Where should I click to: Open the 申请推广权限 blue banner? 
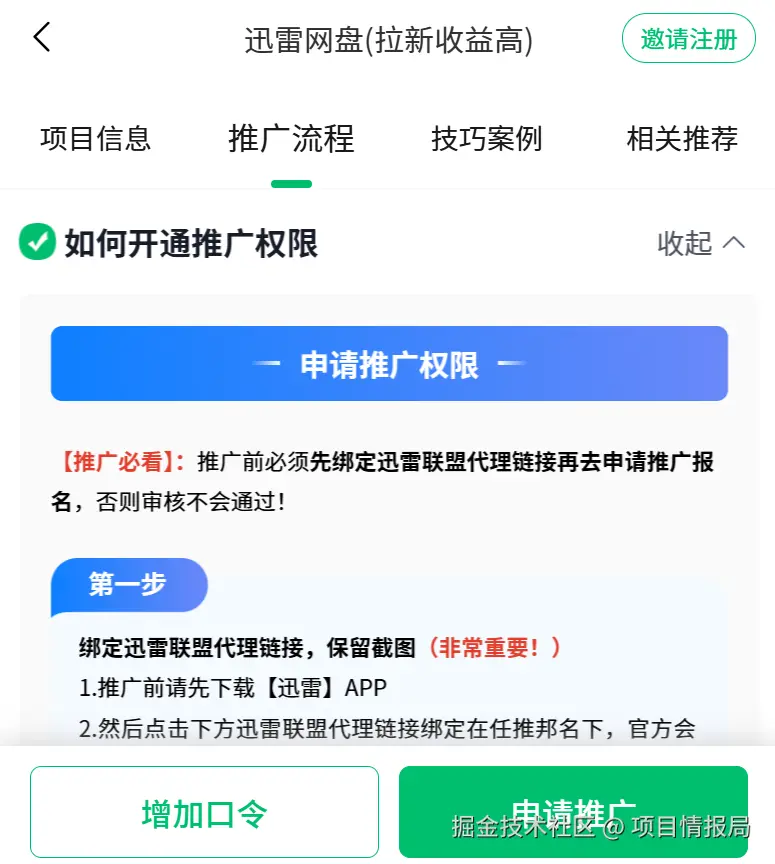click(388, 363)
